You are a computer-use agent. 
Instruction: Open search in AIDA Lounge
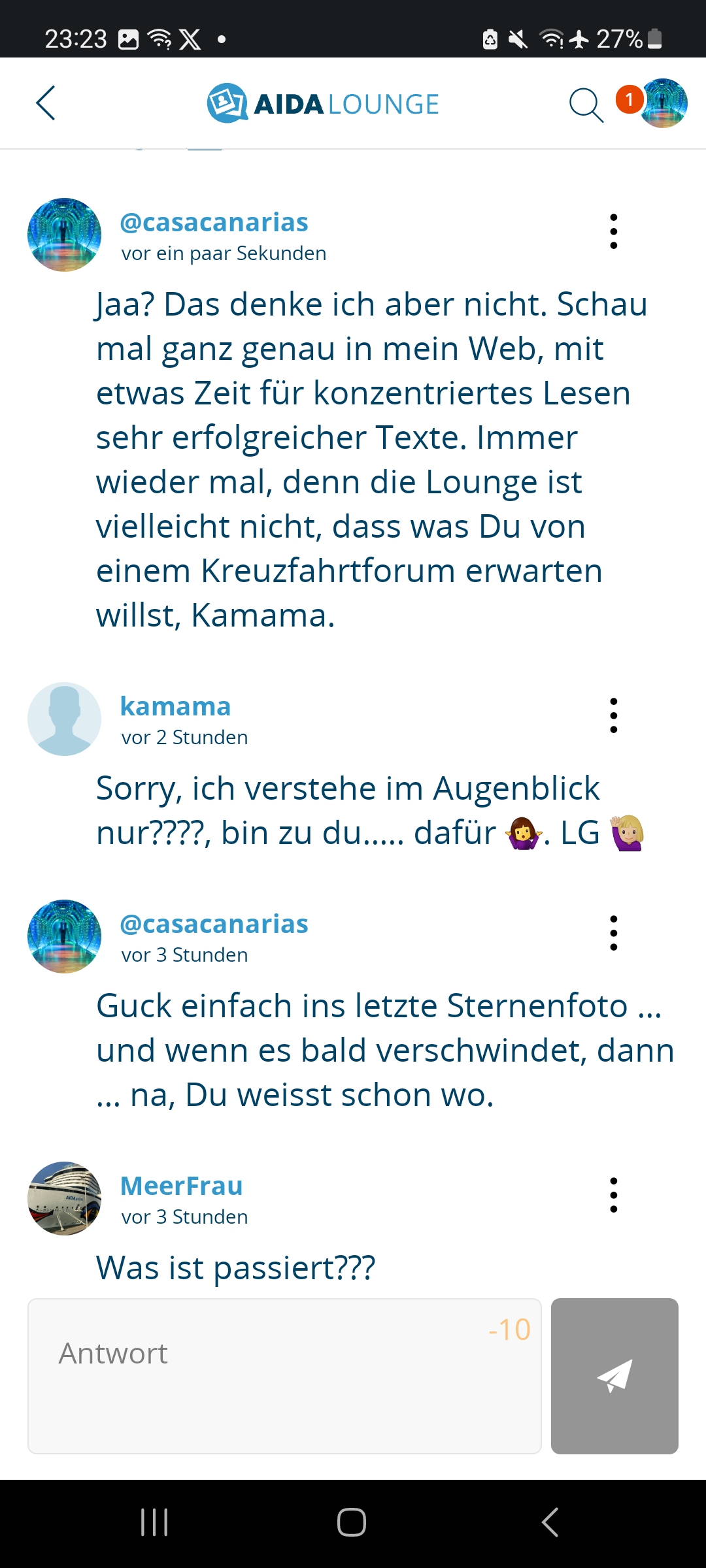click(x=585, y=105)
